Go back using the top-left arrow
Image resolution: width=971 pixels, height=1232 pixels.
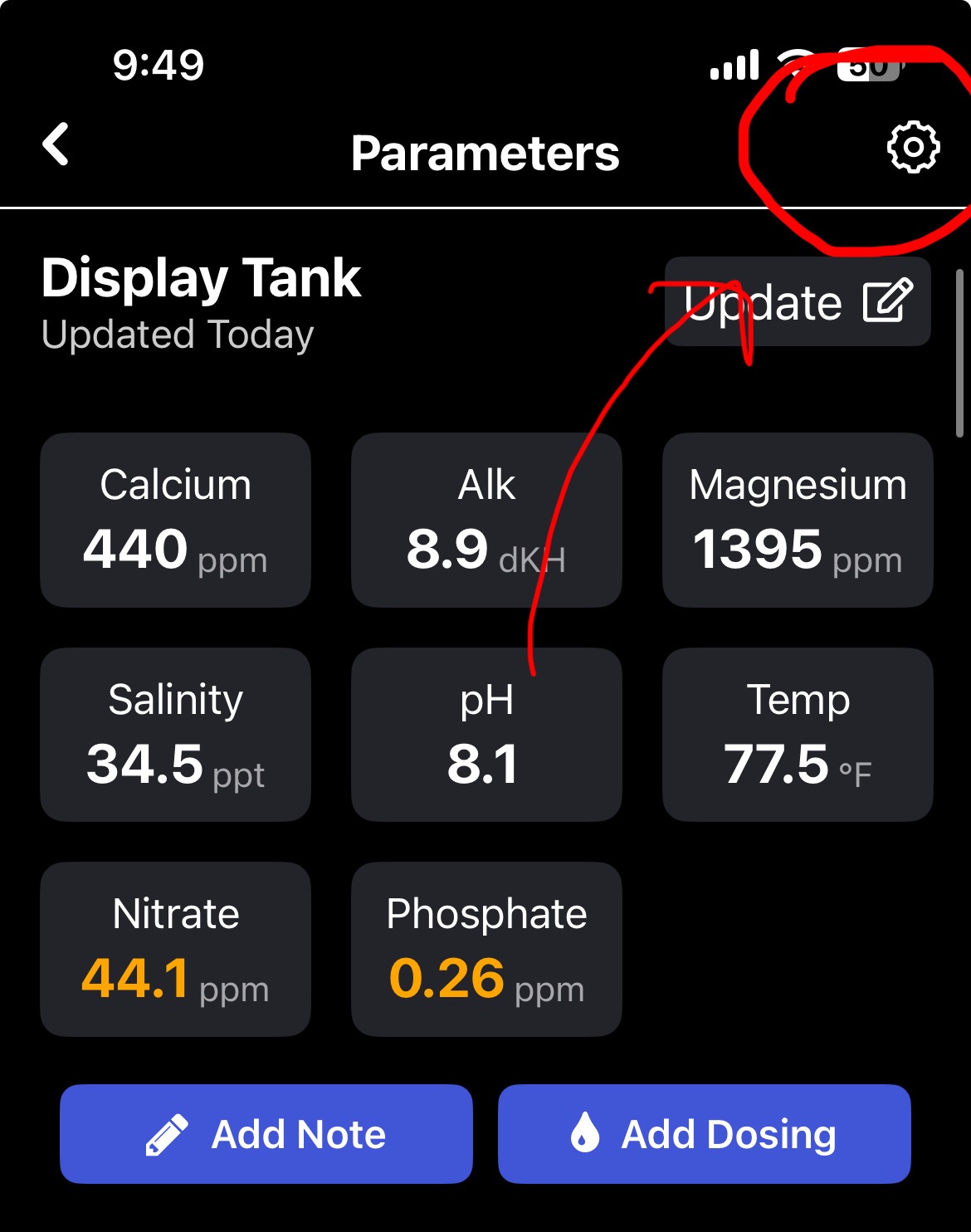coord(56,145)
